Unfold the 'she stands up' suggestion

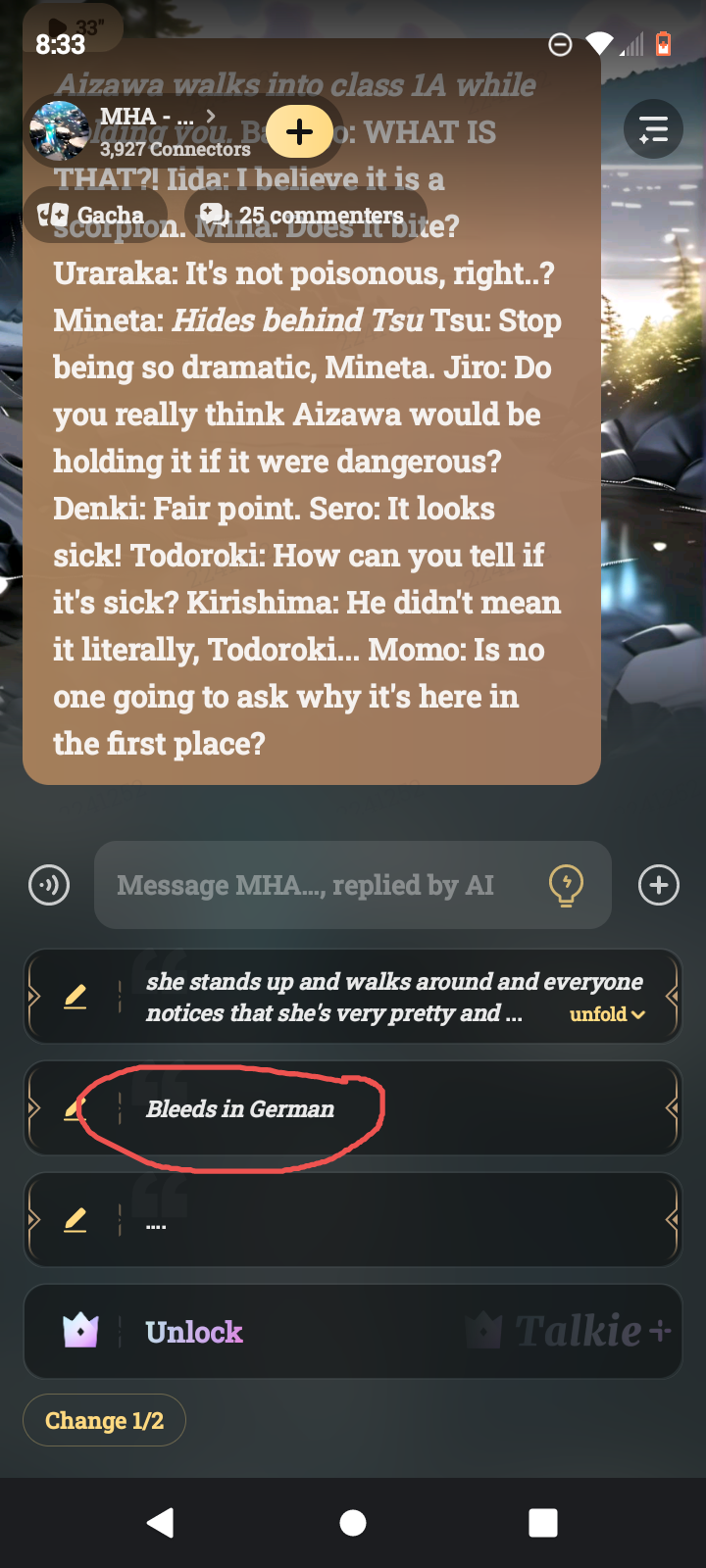607,1014
